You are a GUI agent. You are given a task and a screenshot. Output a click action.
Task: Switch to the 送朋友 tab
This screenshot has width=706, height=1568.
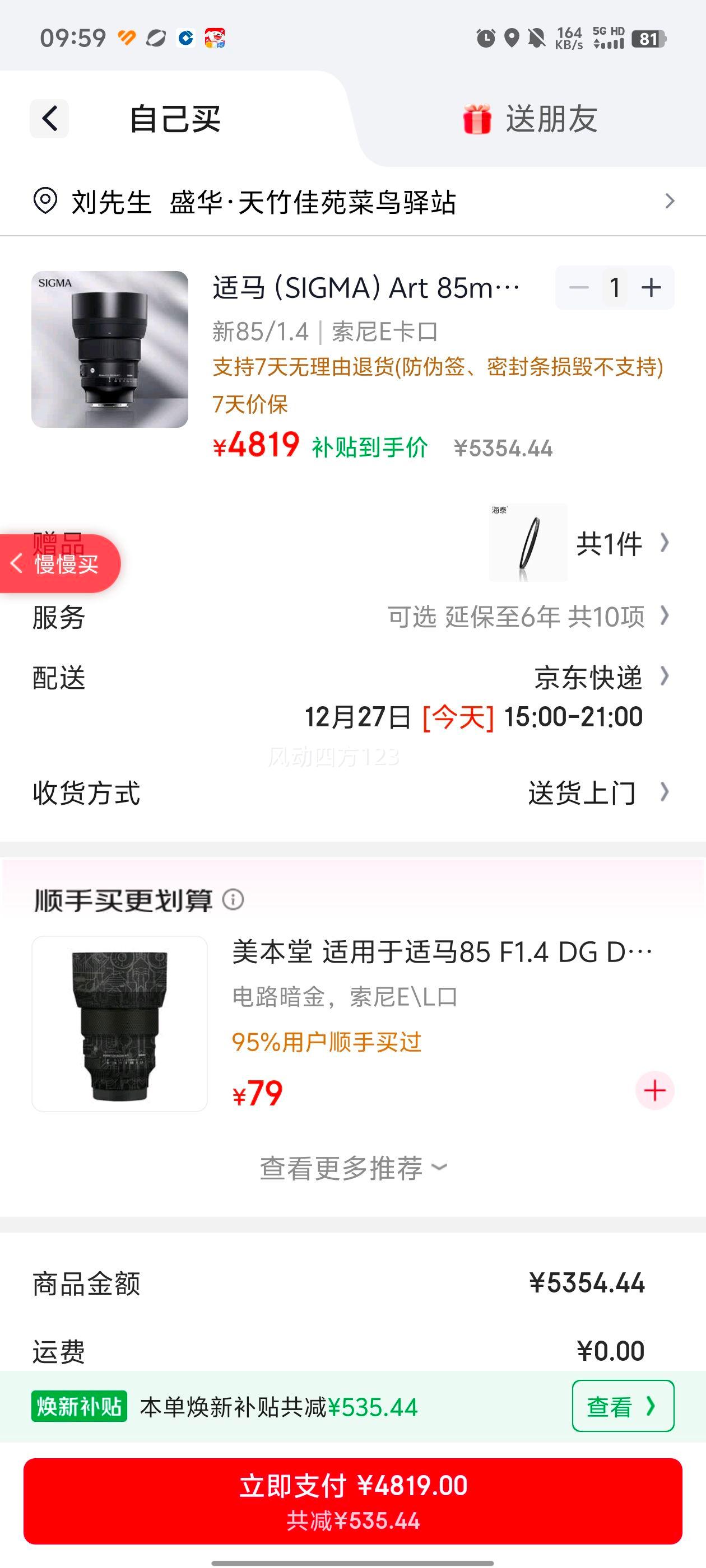[x=551, y=119]
